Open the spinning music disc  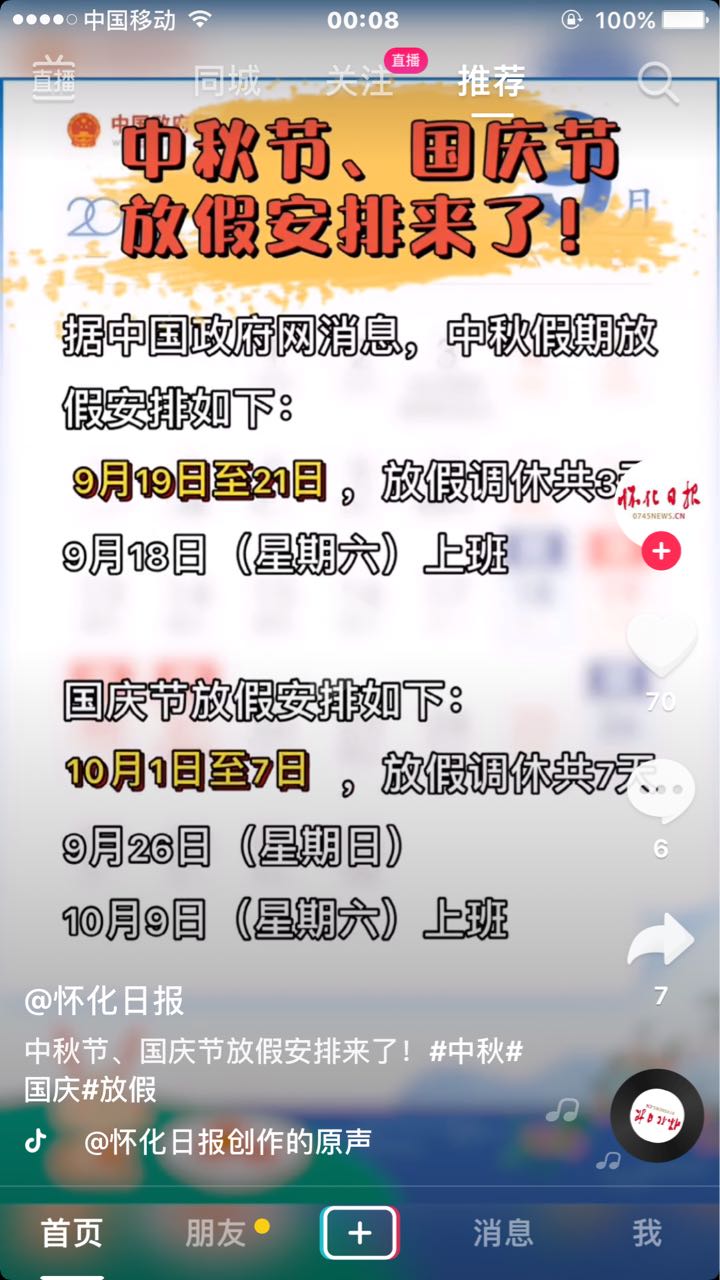coord(657,1116)
